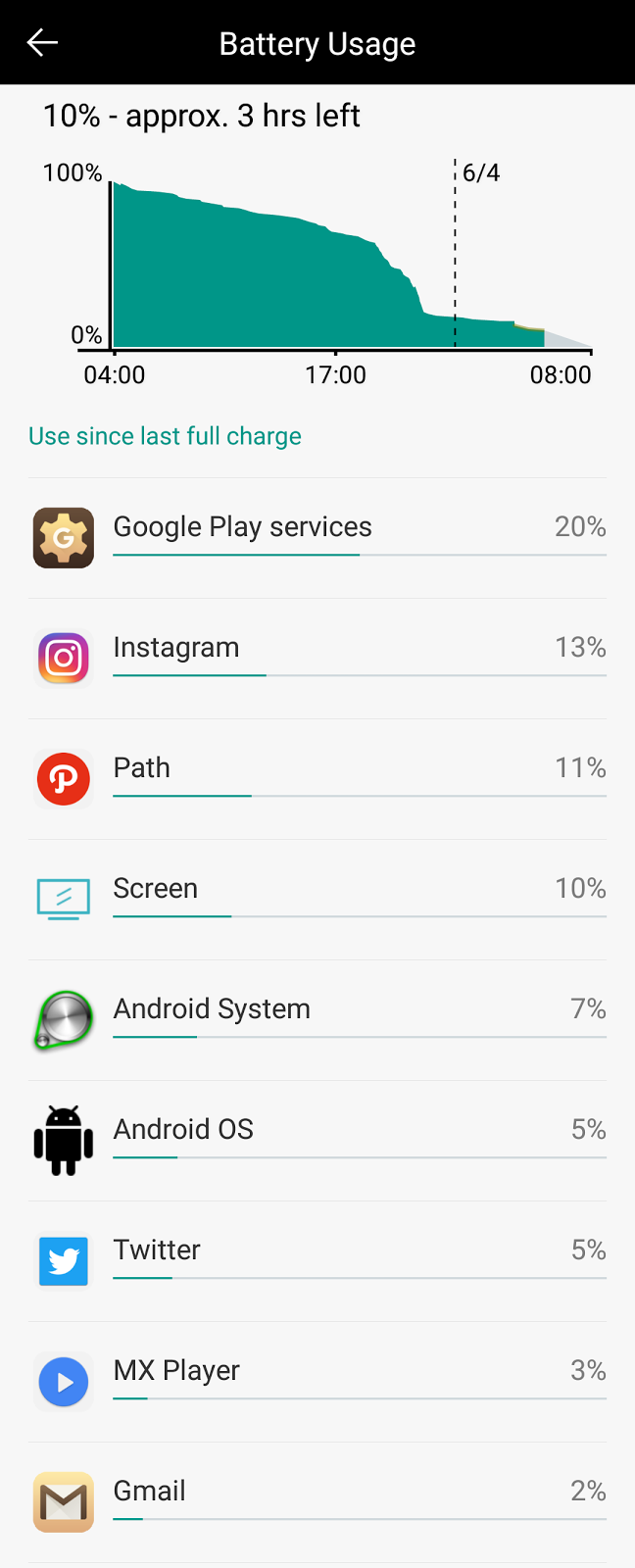This screenshot has height=1568, width=635.
Task: Open Android System usage details
Action: [317, 1019]
